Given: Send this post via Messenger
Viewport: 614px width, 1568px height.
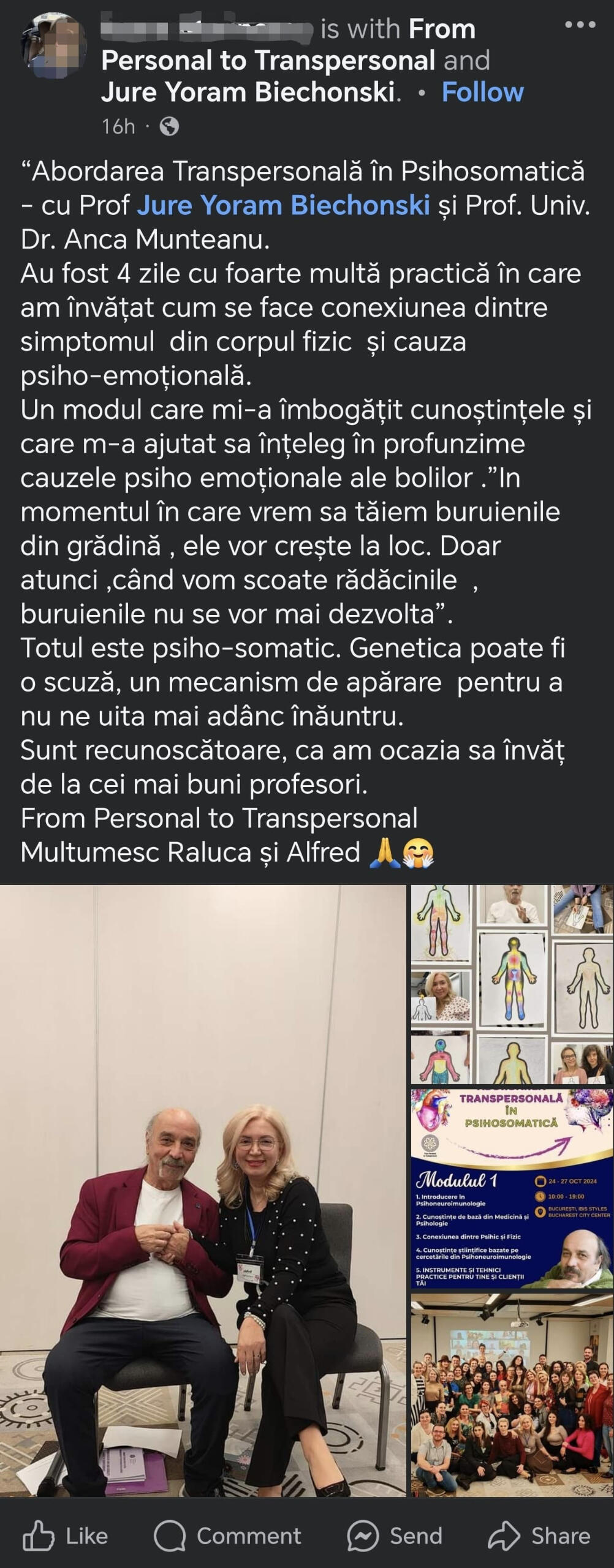Looking at the screenshot, I should [394, 1536].
